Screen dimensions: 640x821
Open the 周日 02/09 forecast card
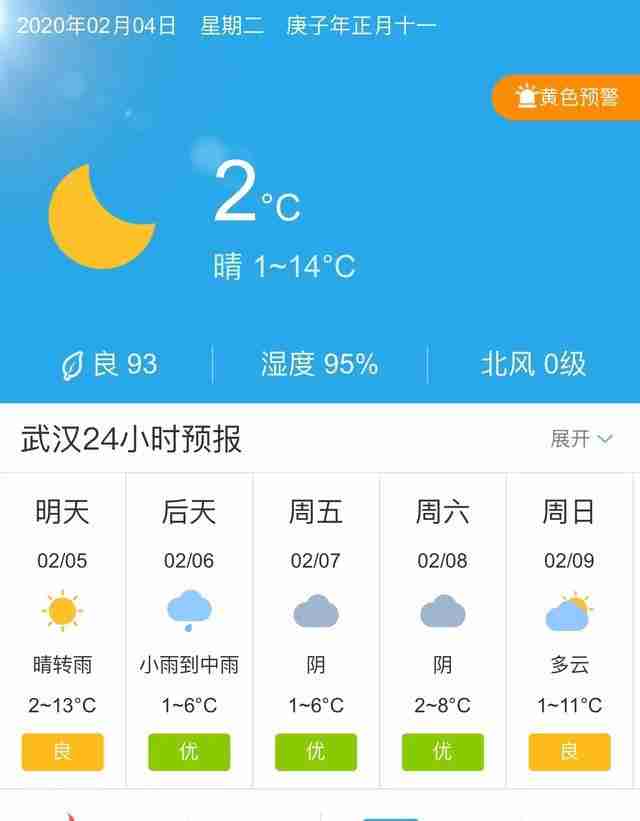pos(569,630)
